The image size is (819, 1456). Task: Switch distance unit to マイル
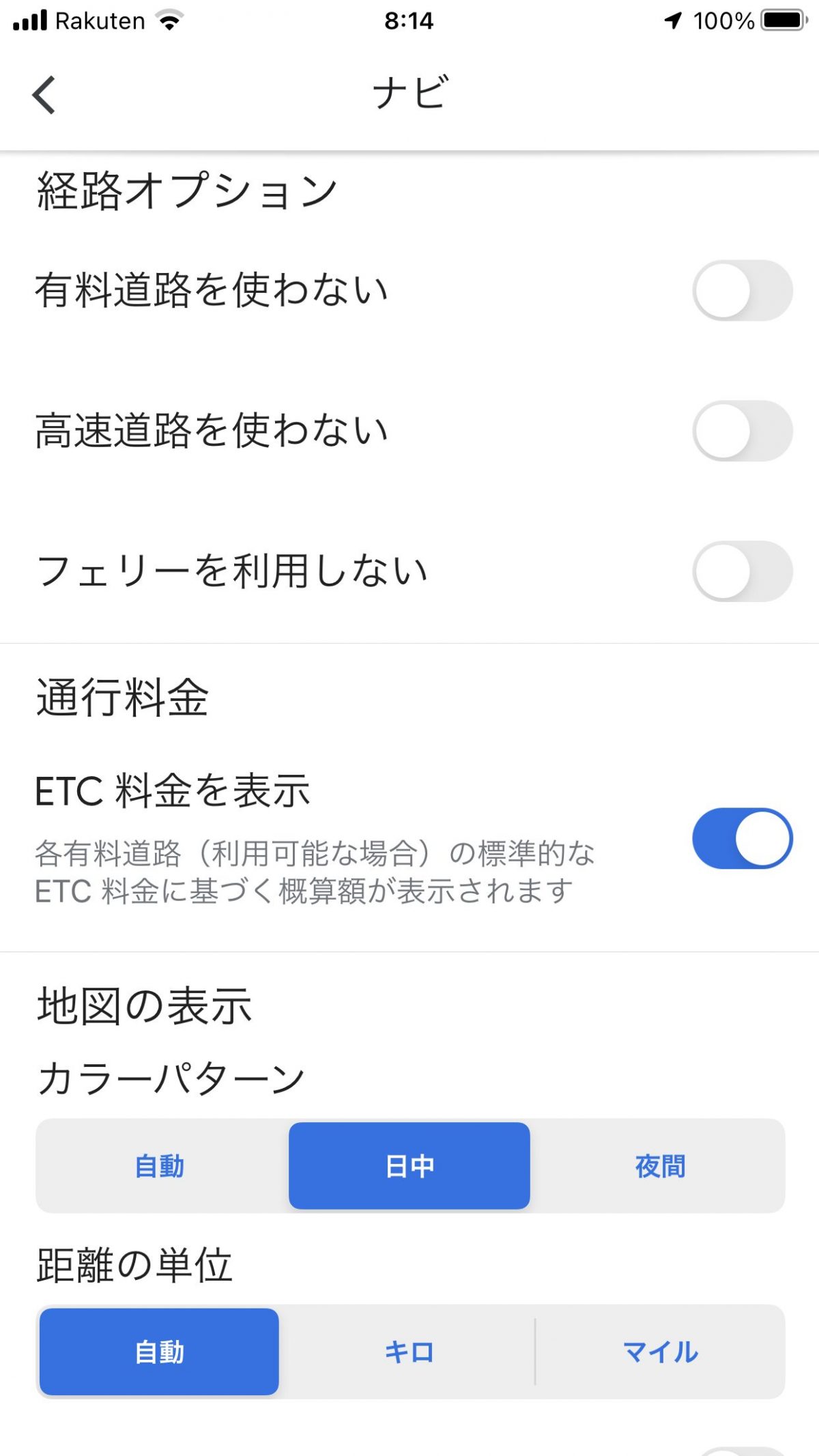point(660,1352)
